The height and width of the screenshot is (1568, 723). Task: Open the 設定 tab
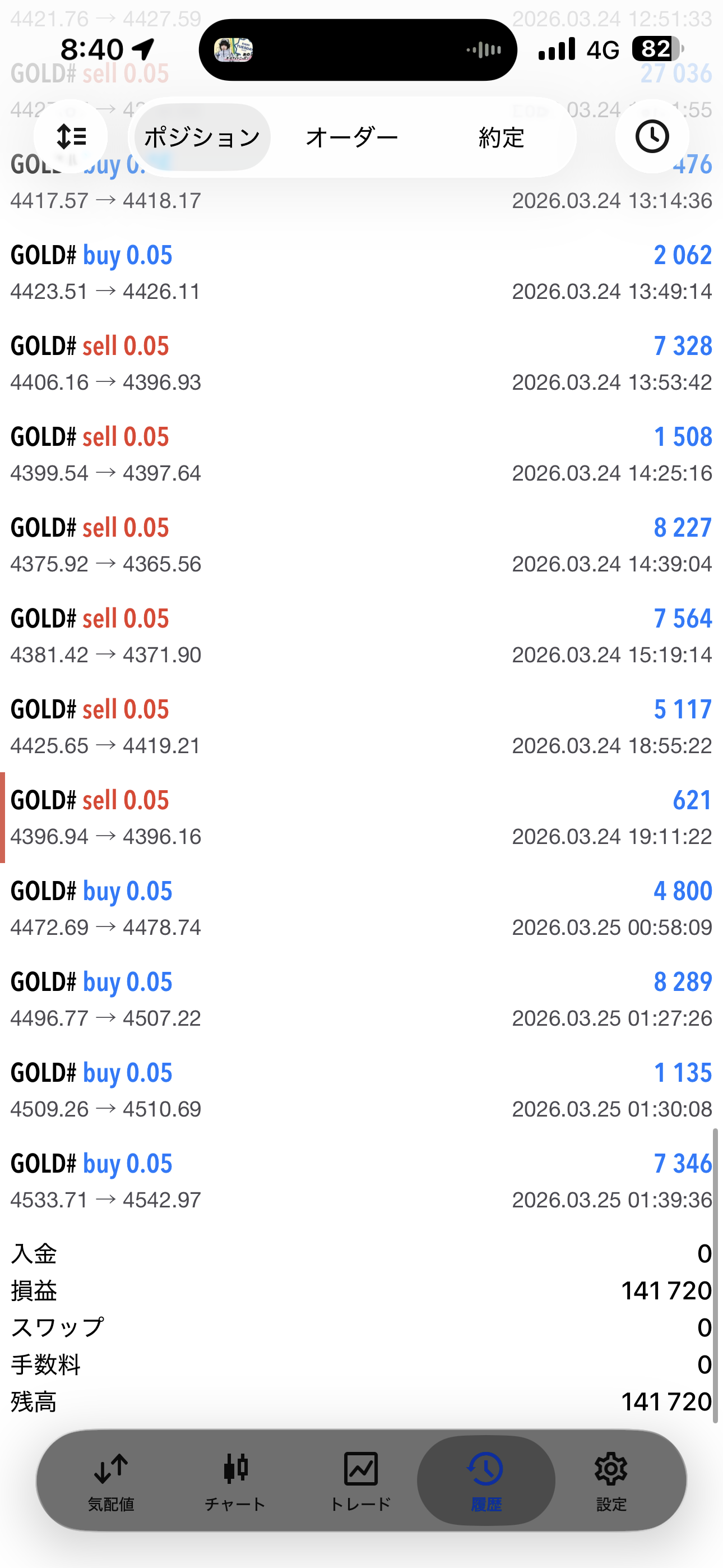coord(611,1481)
